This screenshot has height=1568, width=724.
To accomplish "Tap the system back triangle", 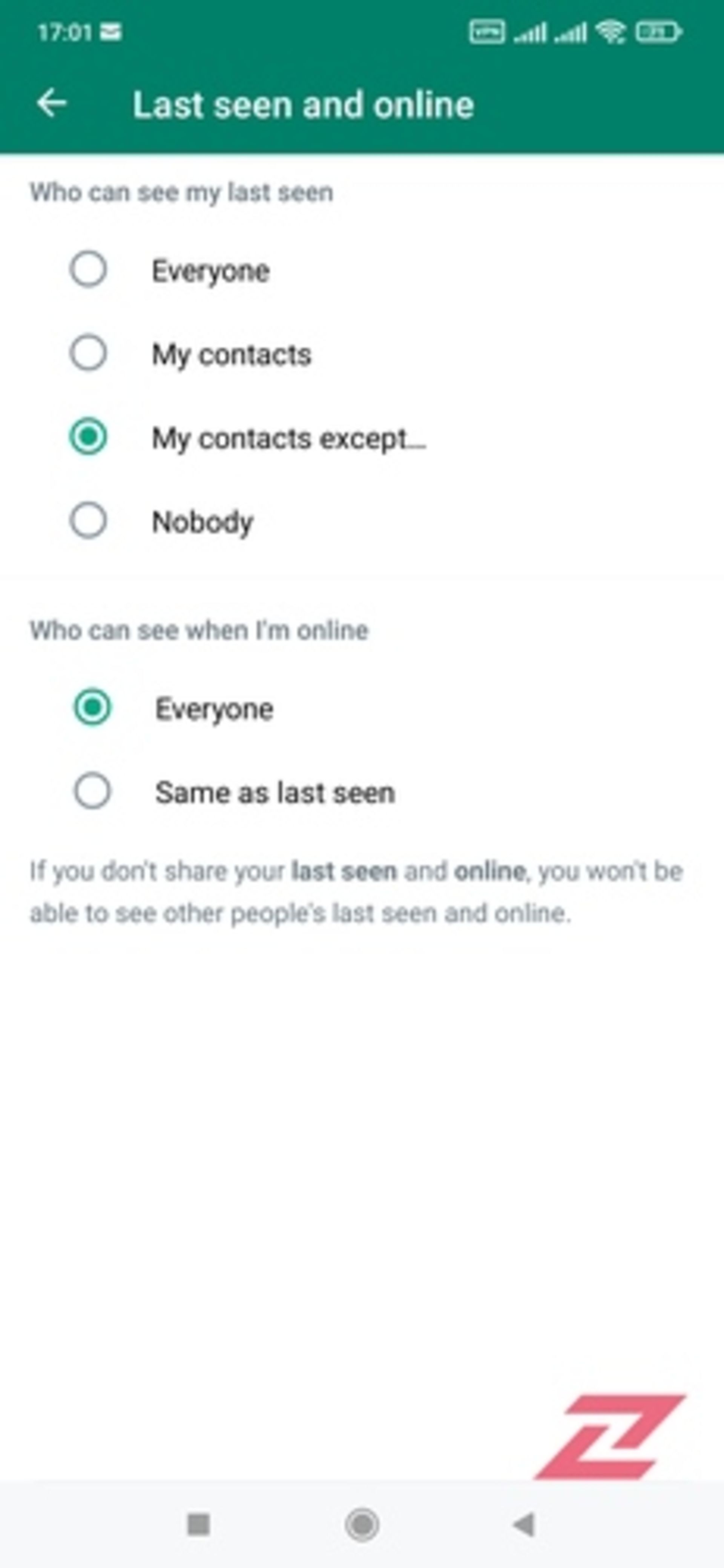I will coord(525,1525).
